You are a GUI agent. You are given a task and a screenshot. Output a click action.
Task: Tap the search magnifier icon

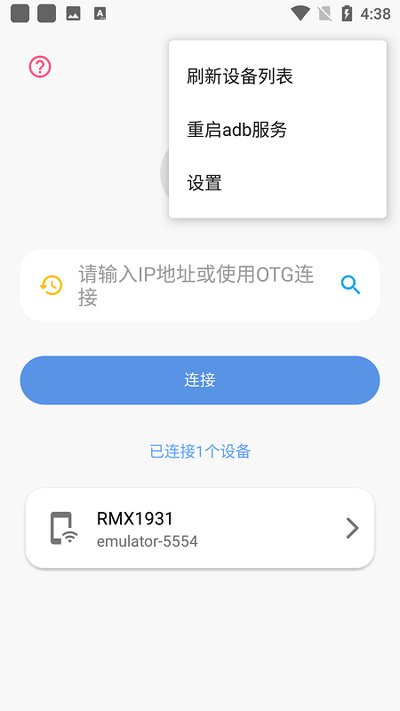click(x=350, y=285)
